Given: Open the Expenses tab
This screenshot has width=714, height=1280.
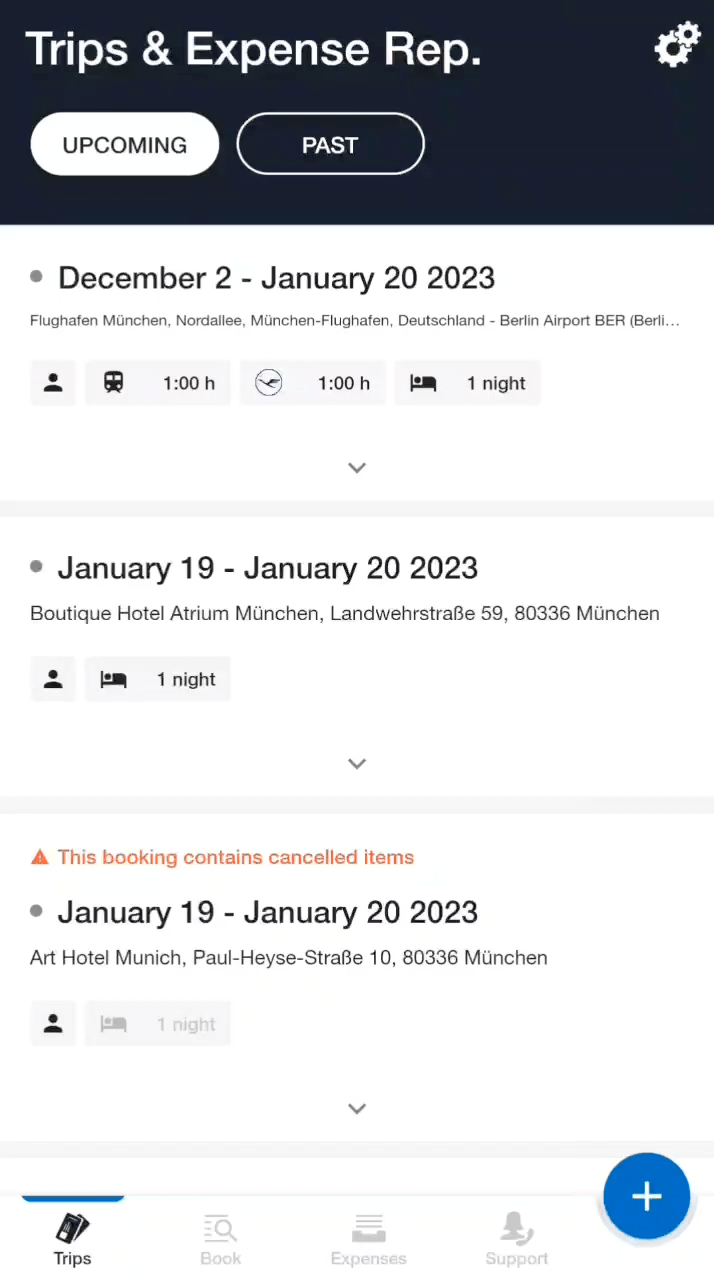Looking at the screenshot, I should click(368, 1238).
